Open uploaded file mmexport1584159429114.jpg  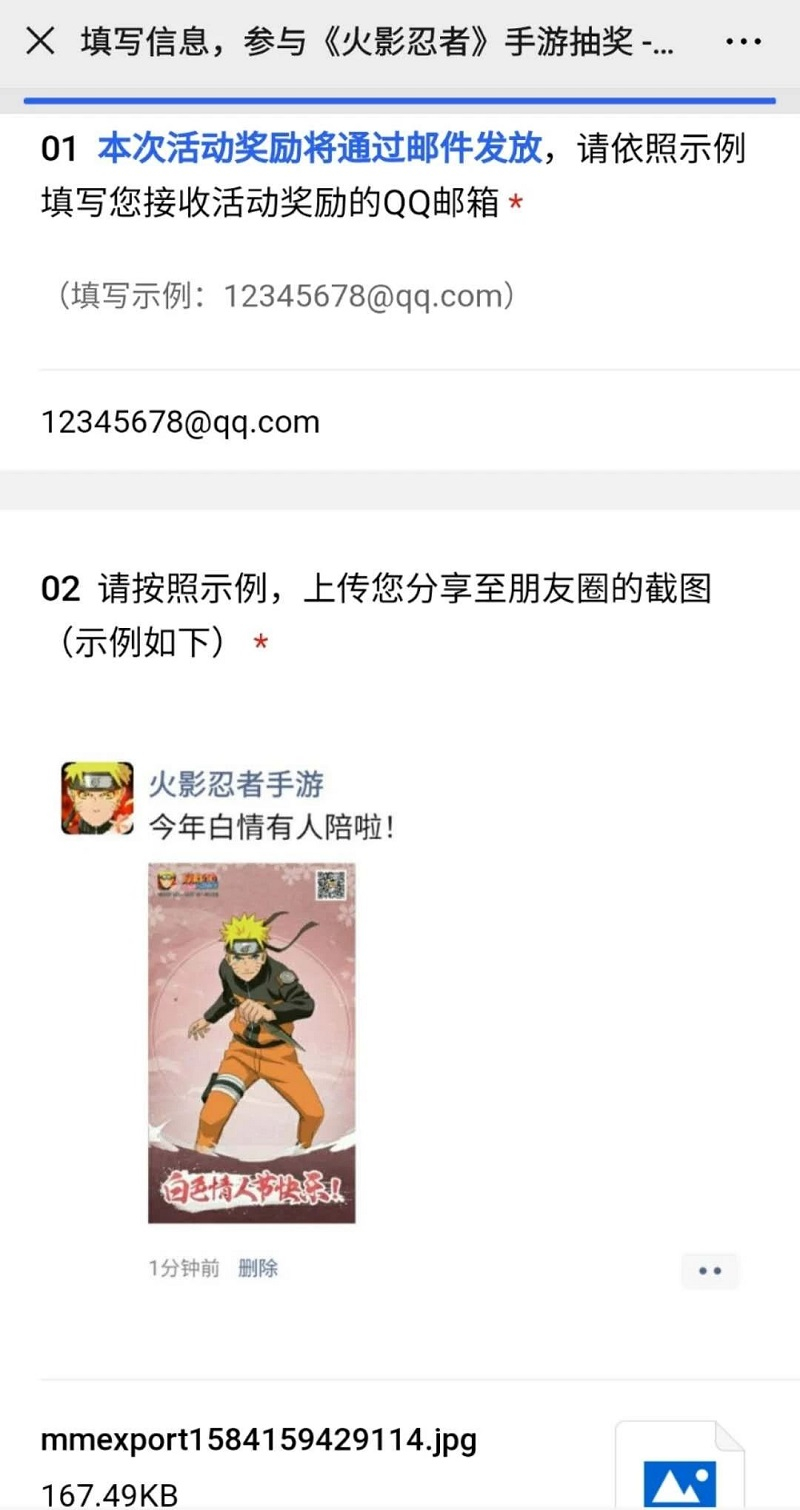point(259,1441)
